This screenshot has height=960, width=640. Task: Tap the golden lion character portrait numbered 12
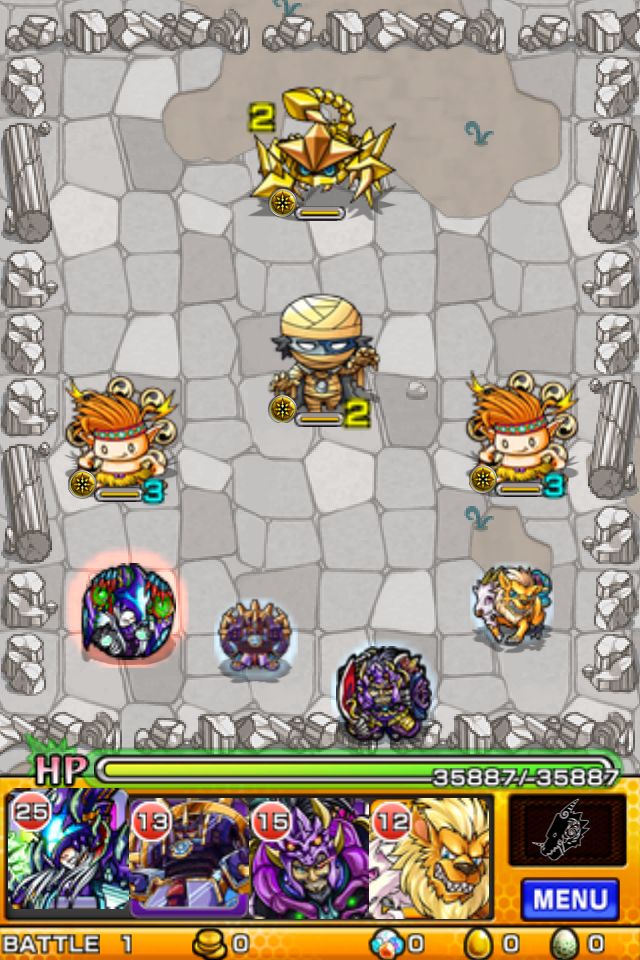tap(432, 855)
